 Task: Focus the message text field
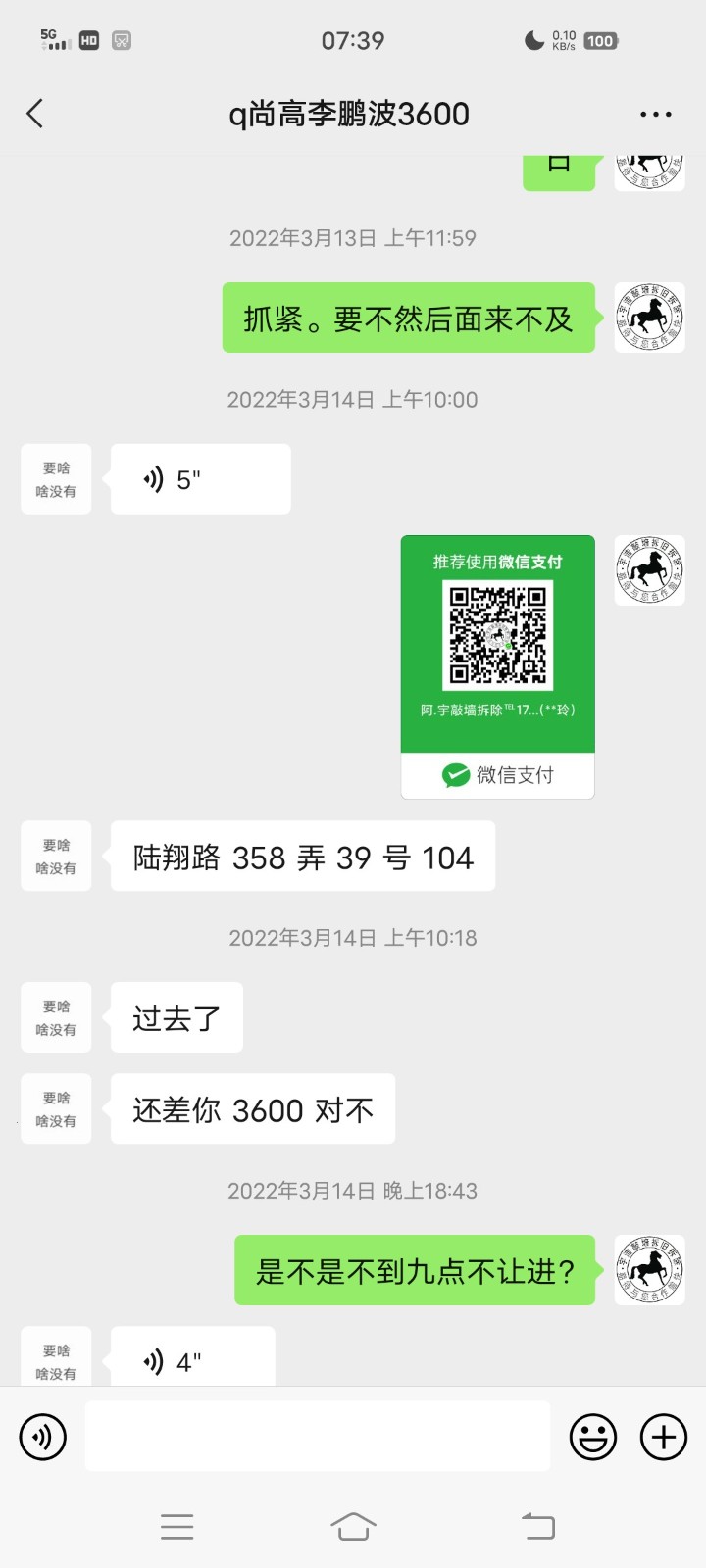point(317,1437)
